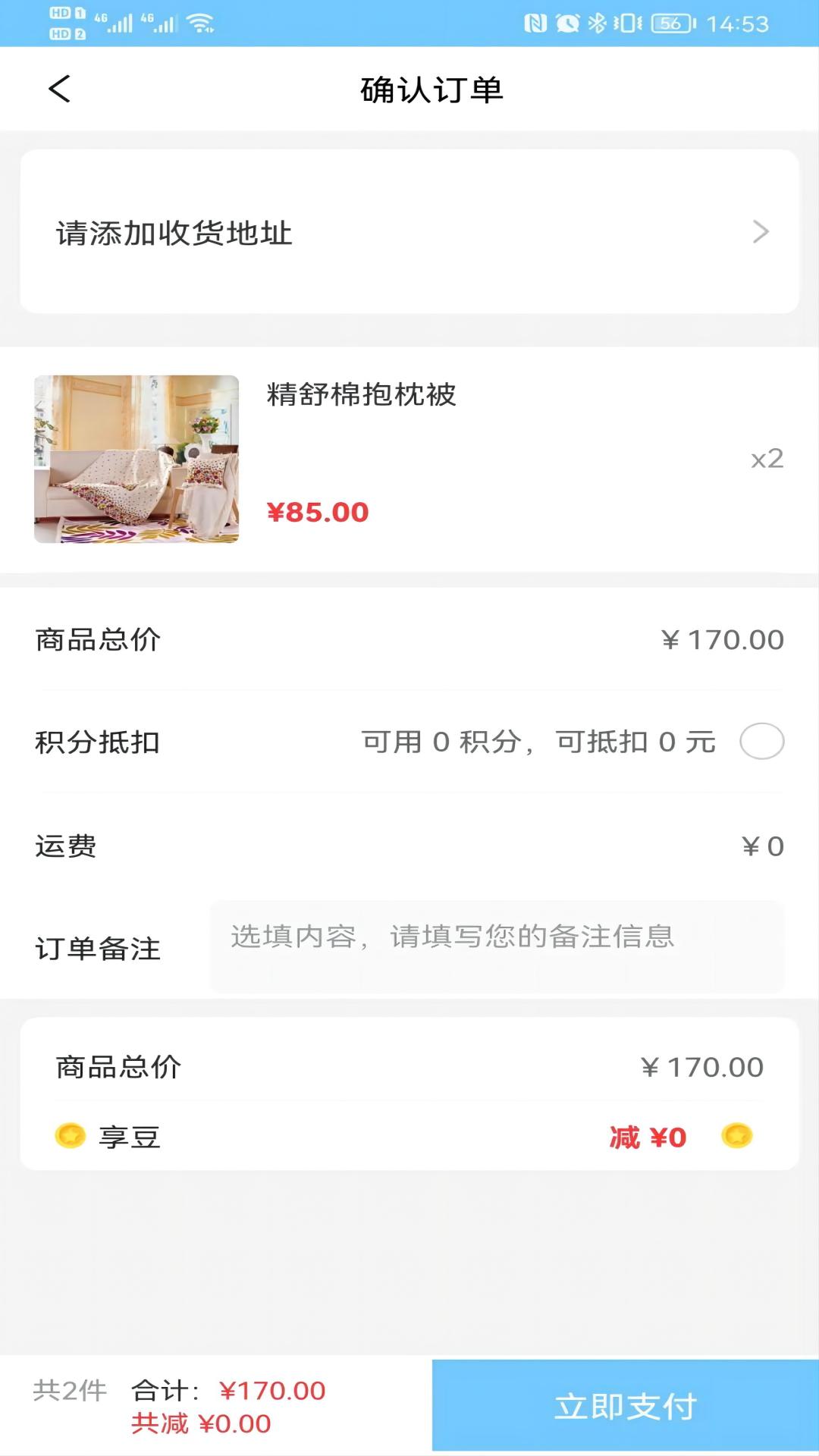Screen dimensions: 819x1456
Task: Open 请添加收货地址 to add a shipping address
Action: click(x=409, y=231)
